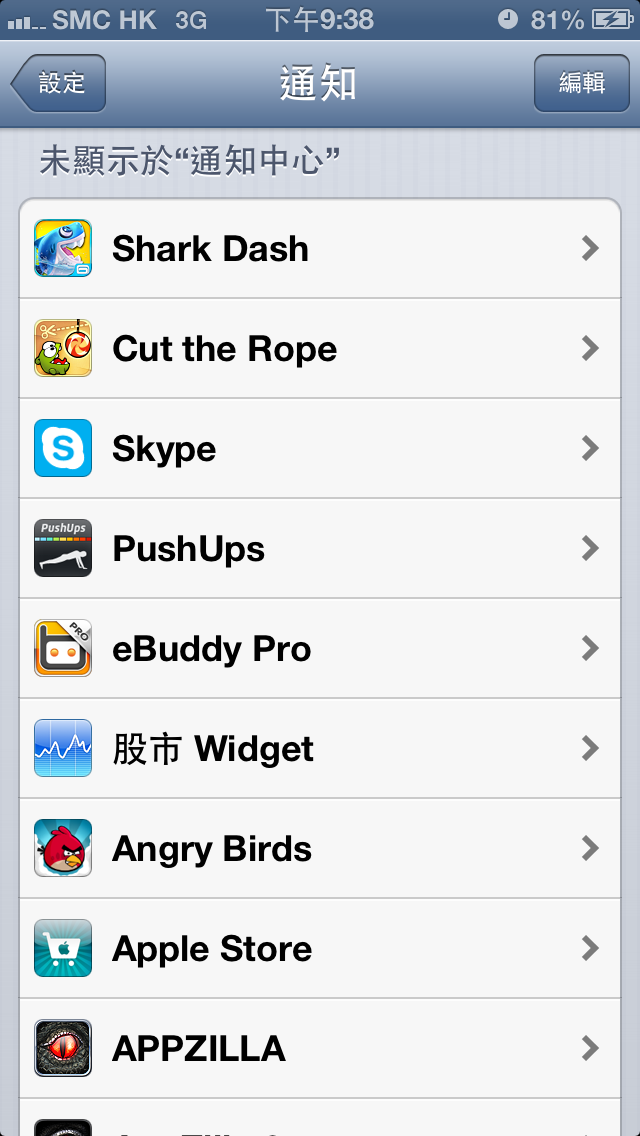Open Cut the Rope notification settings
Screen dimensions: 640x1136
click(320, 349)
